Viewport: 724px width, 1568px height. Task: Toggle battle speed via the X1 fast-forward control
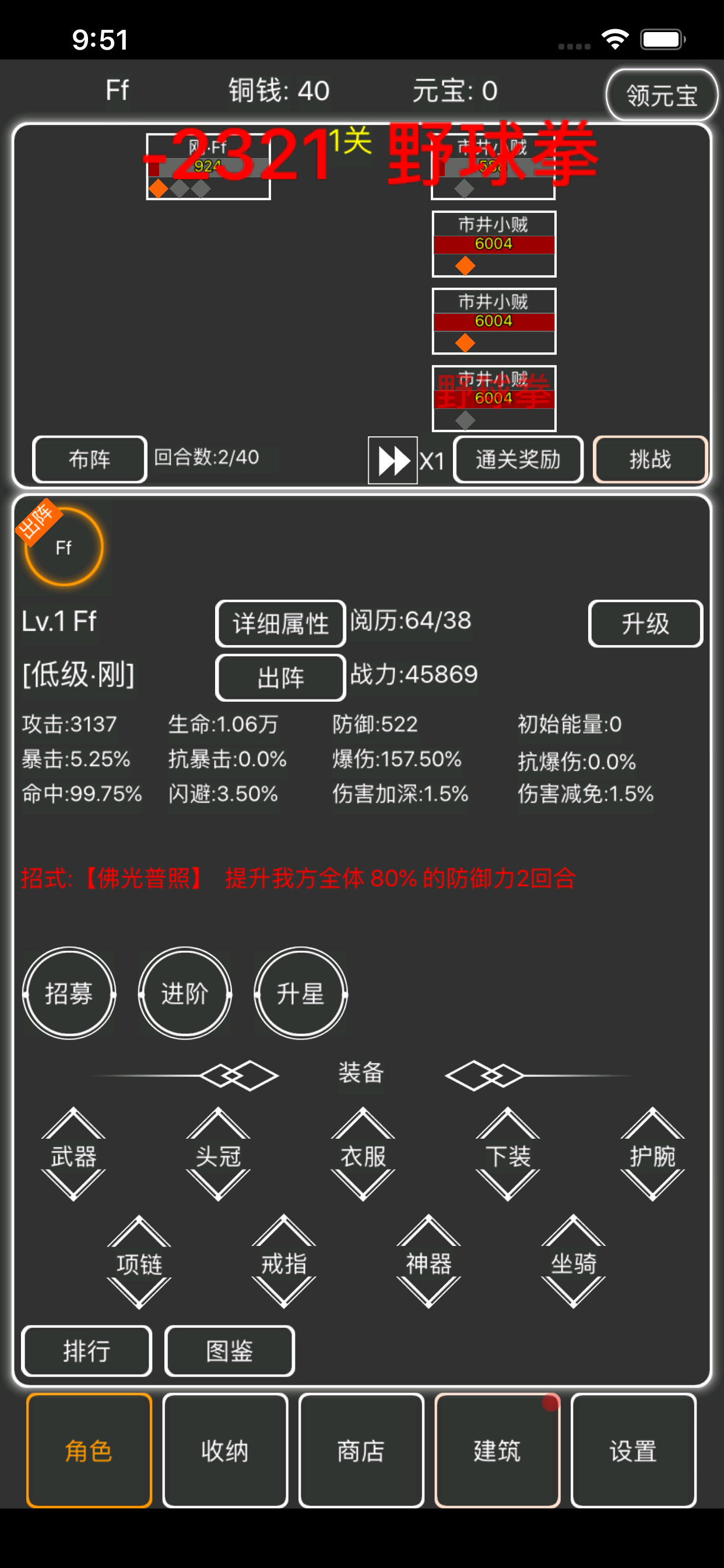click(392, 460)
